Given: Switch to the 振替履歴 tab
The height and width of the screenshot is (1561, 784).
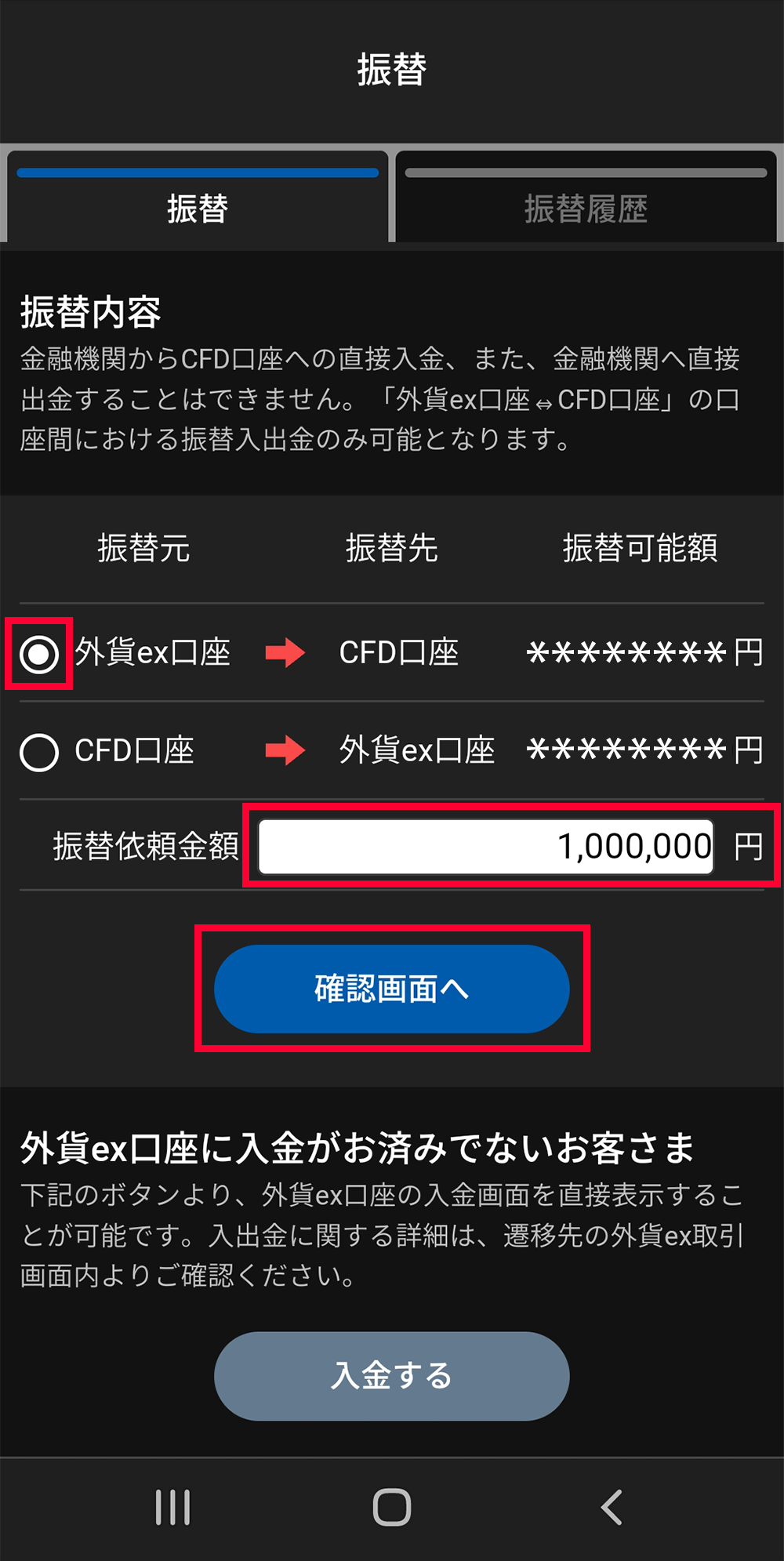Looking at the screenshot, I should pos(586,208).
